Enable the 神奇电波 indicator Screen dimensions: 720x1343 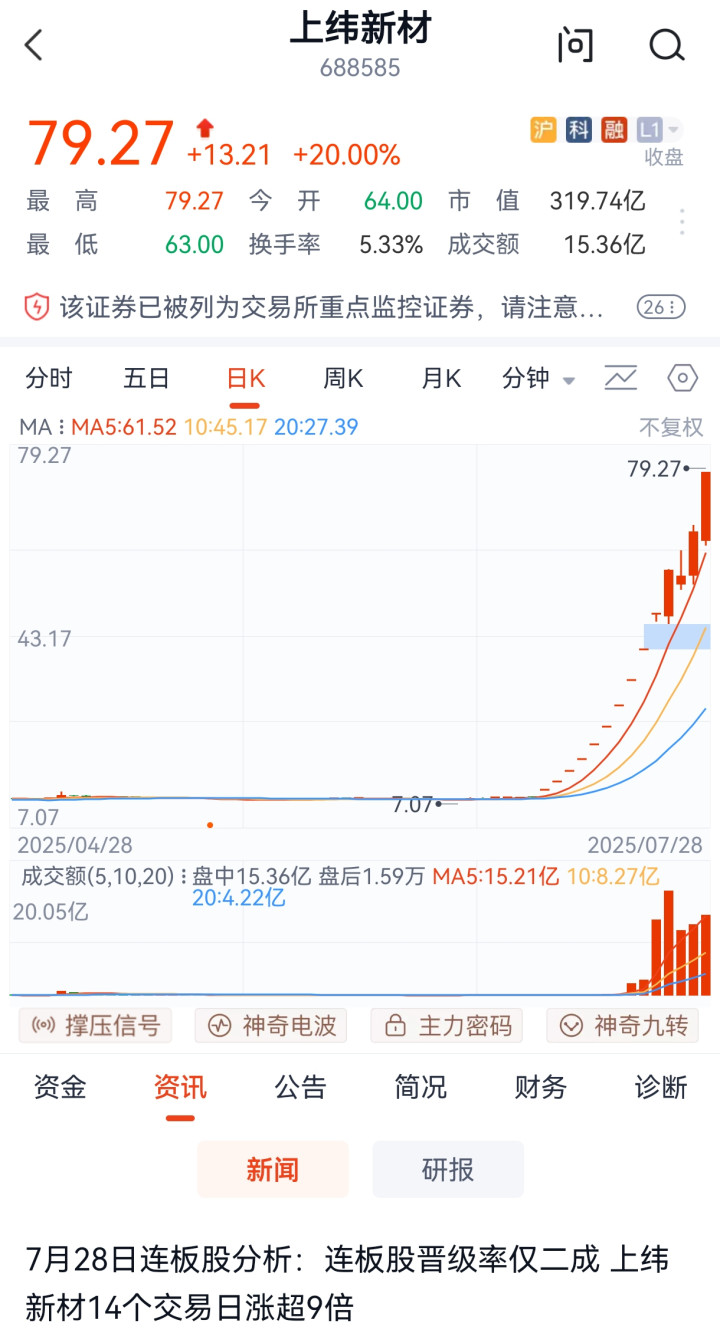(272, 1025)
